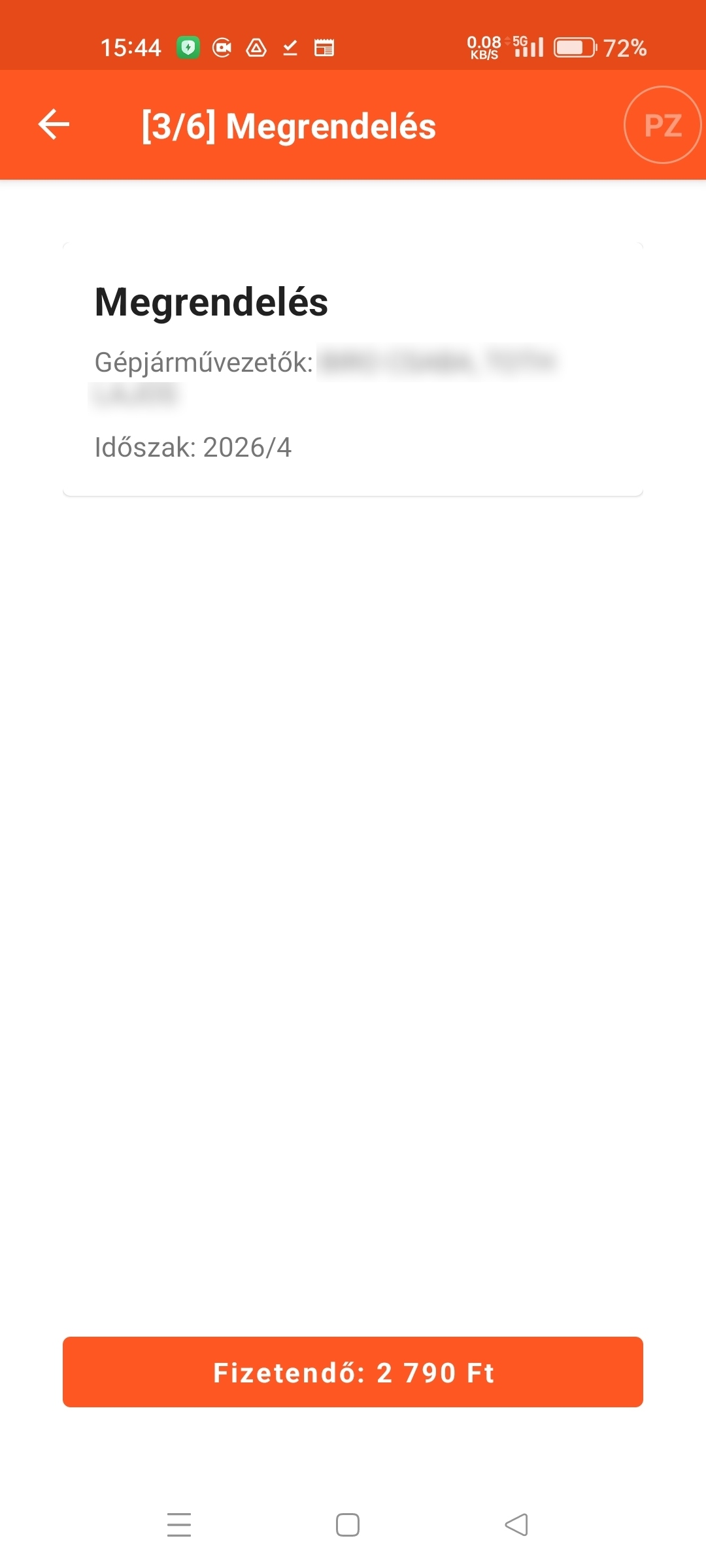The width and height of the screenshot is (706, 1568).
Task: Open the PZ profile avatar
Action: pyautogui.click(x=662, y=125)
